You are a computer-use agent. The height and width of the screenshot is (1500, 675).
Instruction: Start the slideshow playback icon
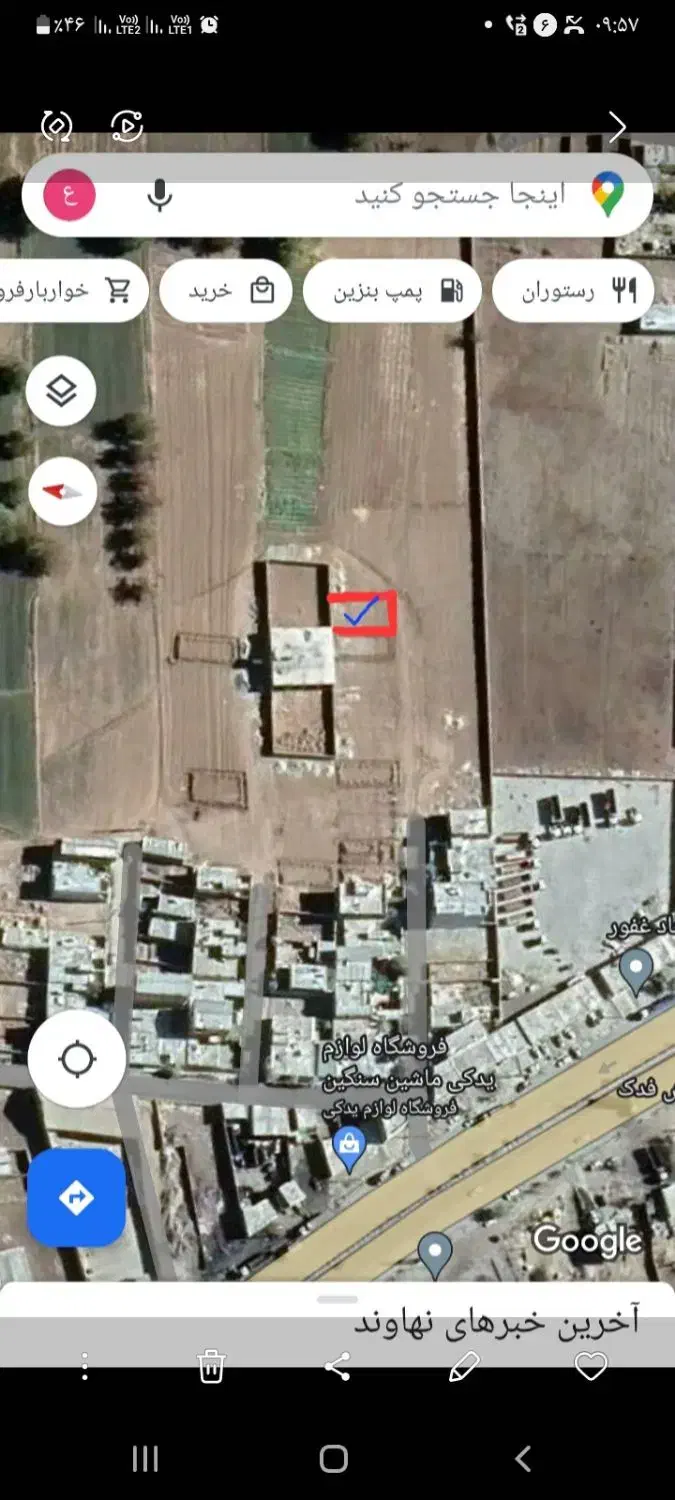[127, 126]
